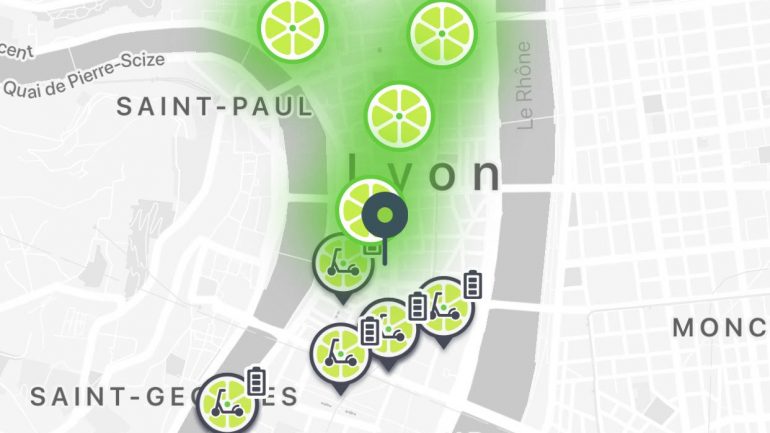This screenshot has height=433, width=770.
Task: Open the lime marker directly above the Lyon label
Action: click(400, 115)
